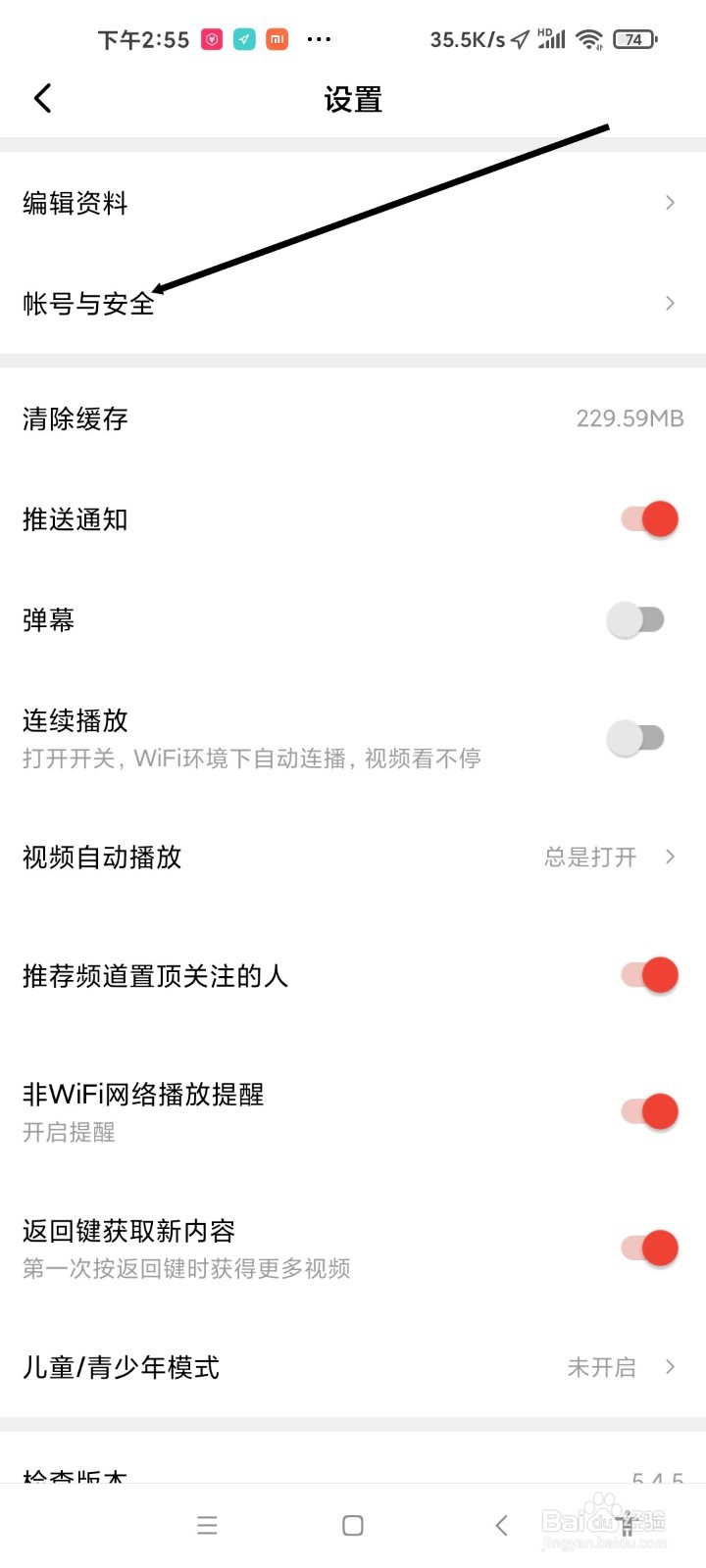
Task: Tap the battery level indicator showing 74
Action: (634, 39)
